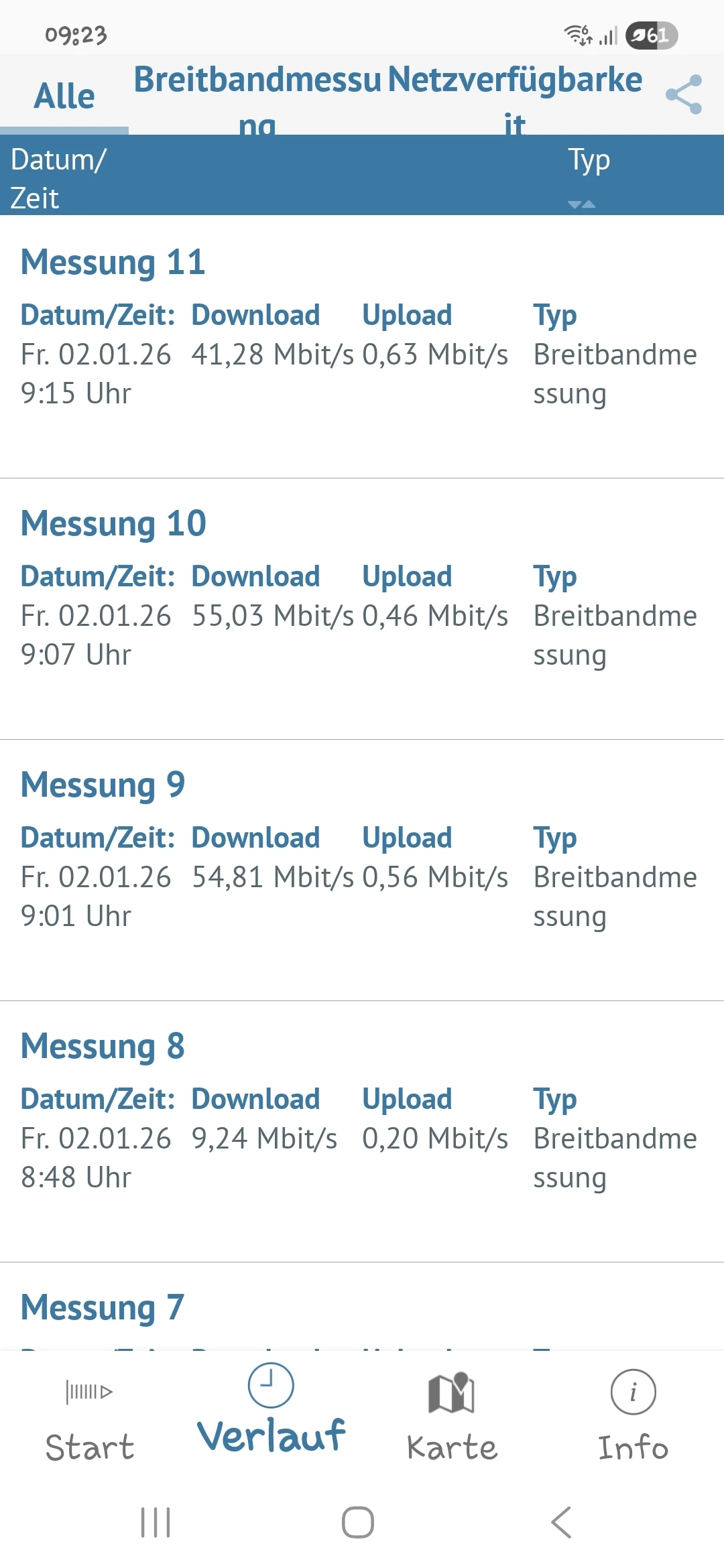Image resolution: width=724 pixels, height=1568 pixels.
Task: Sort list by Datum/Zeit column
Action: pos(58,178)
